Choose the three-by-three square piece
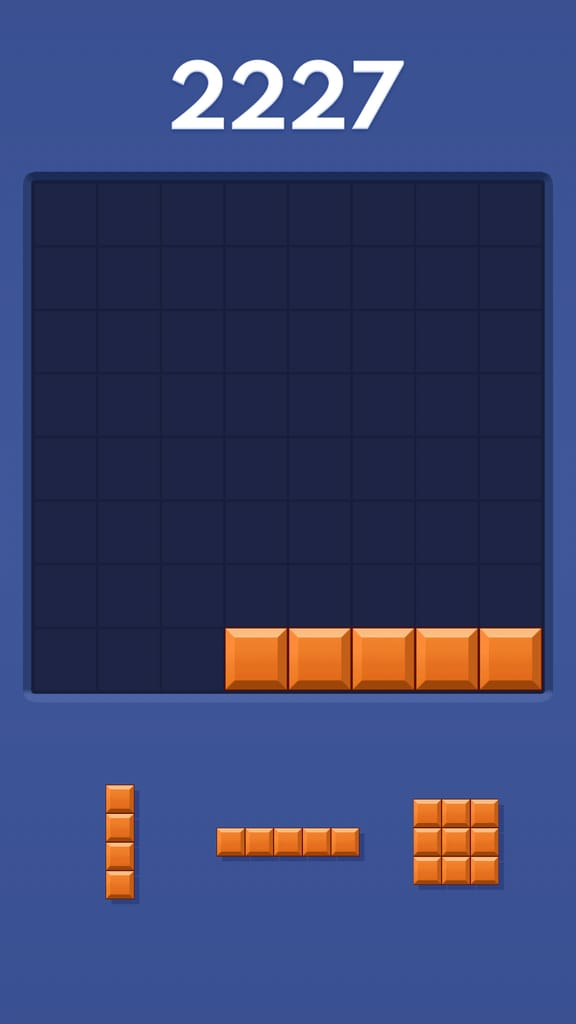Viewport: 576px width, 1024px height. (x=456, y=842)
